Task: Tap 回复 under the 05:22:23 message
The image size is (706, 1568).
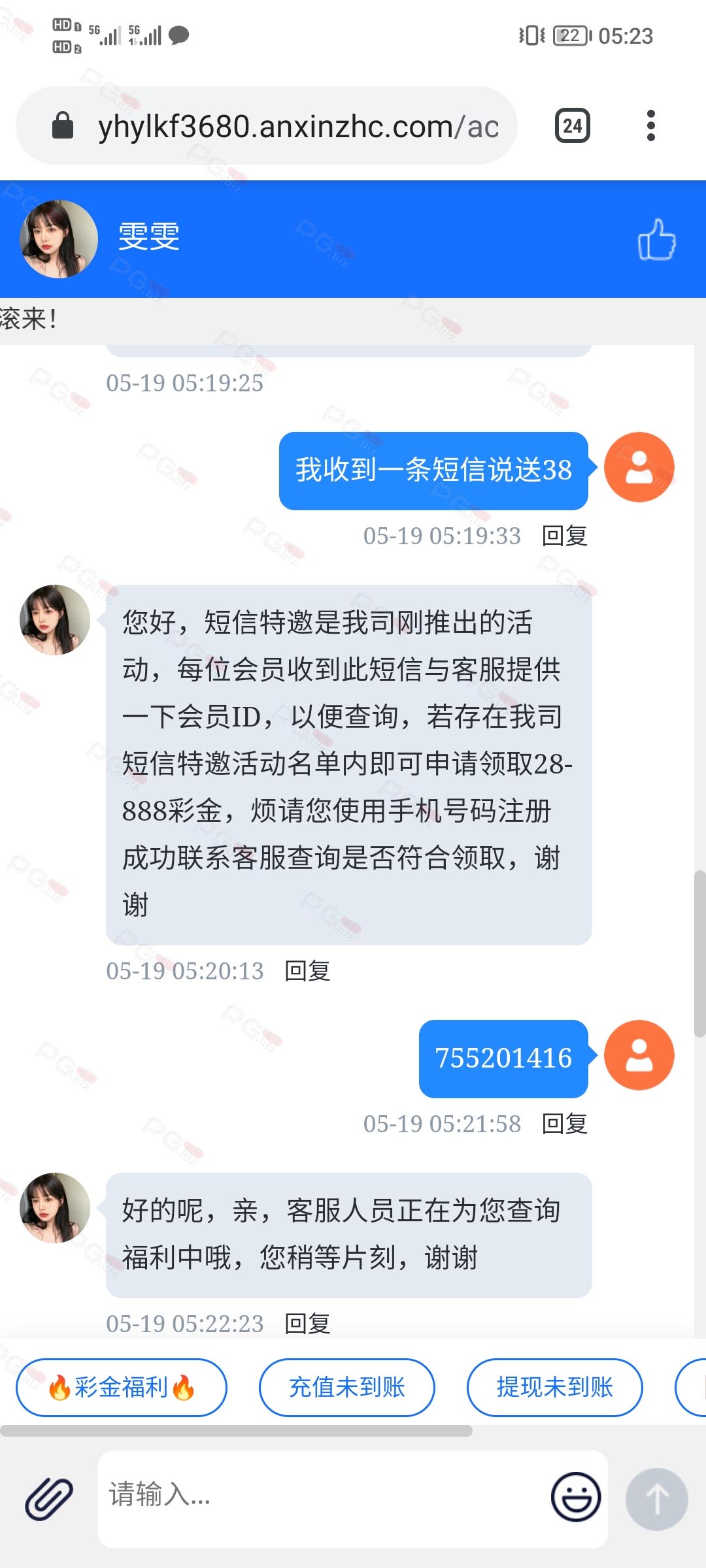Action: click(307, 1324)
